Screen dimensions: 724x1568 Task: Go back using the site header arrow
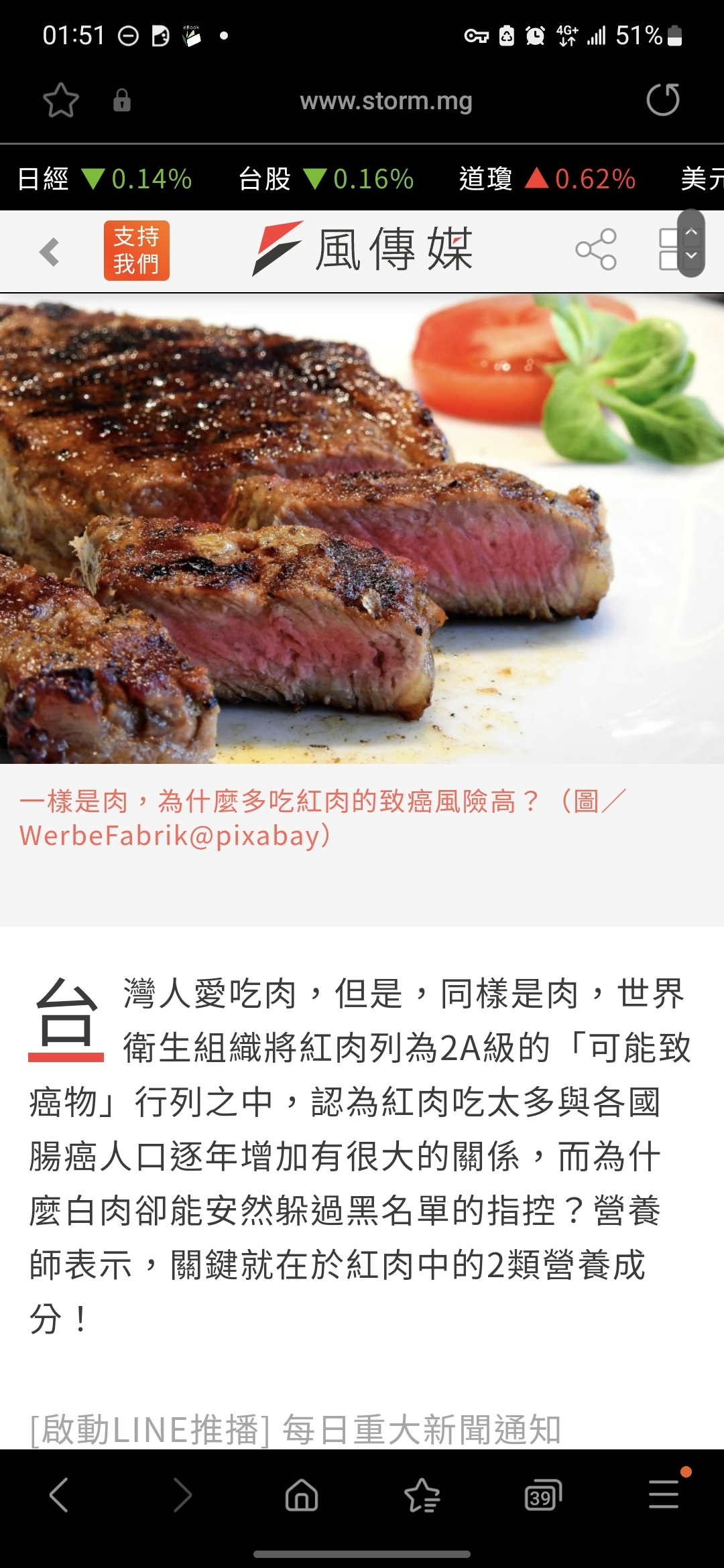tap(50, 252)
